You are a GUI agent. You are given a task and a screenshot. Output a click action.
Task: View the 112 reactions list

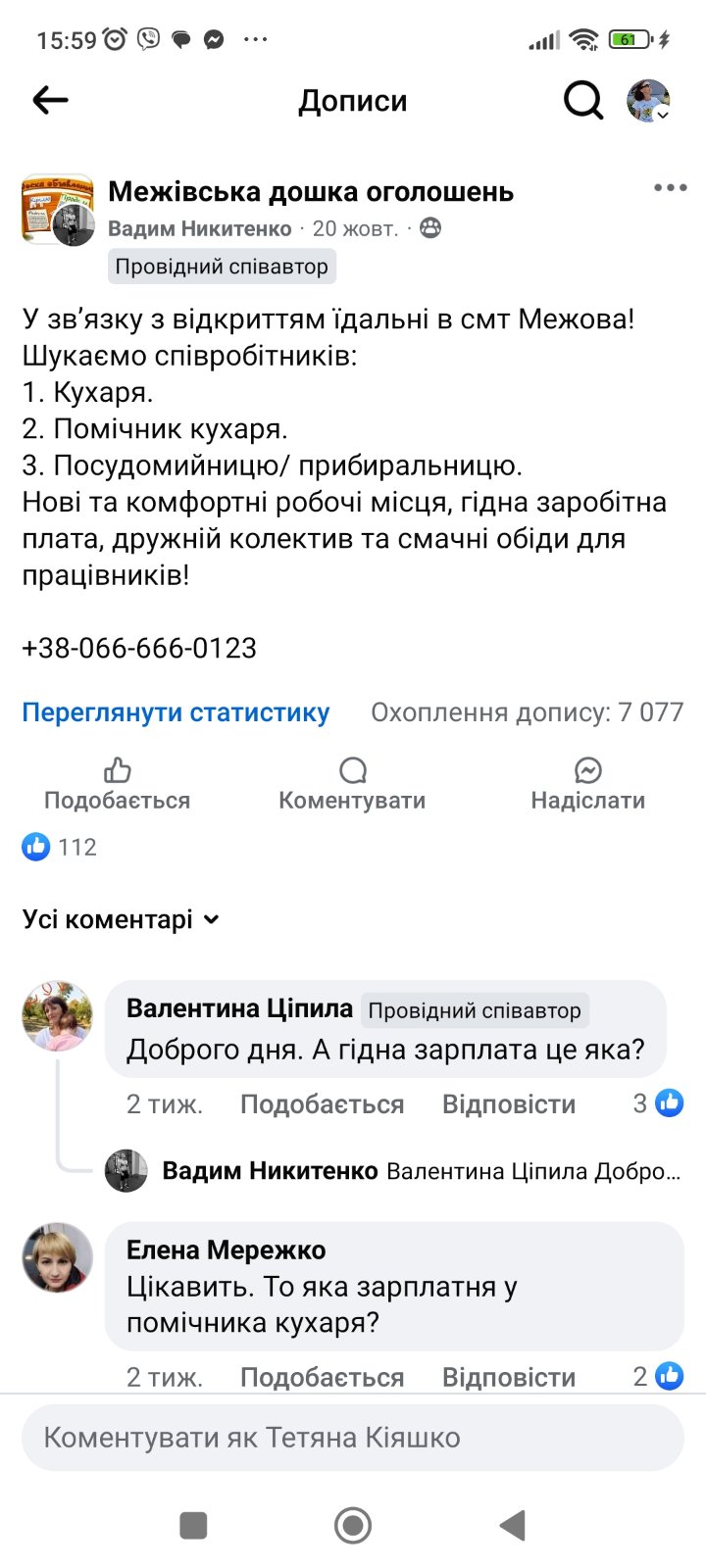pos(60,847)
